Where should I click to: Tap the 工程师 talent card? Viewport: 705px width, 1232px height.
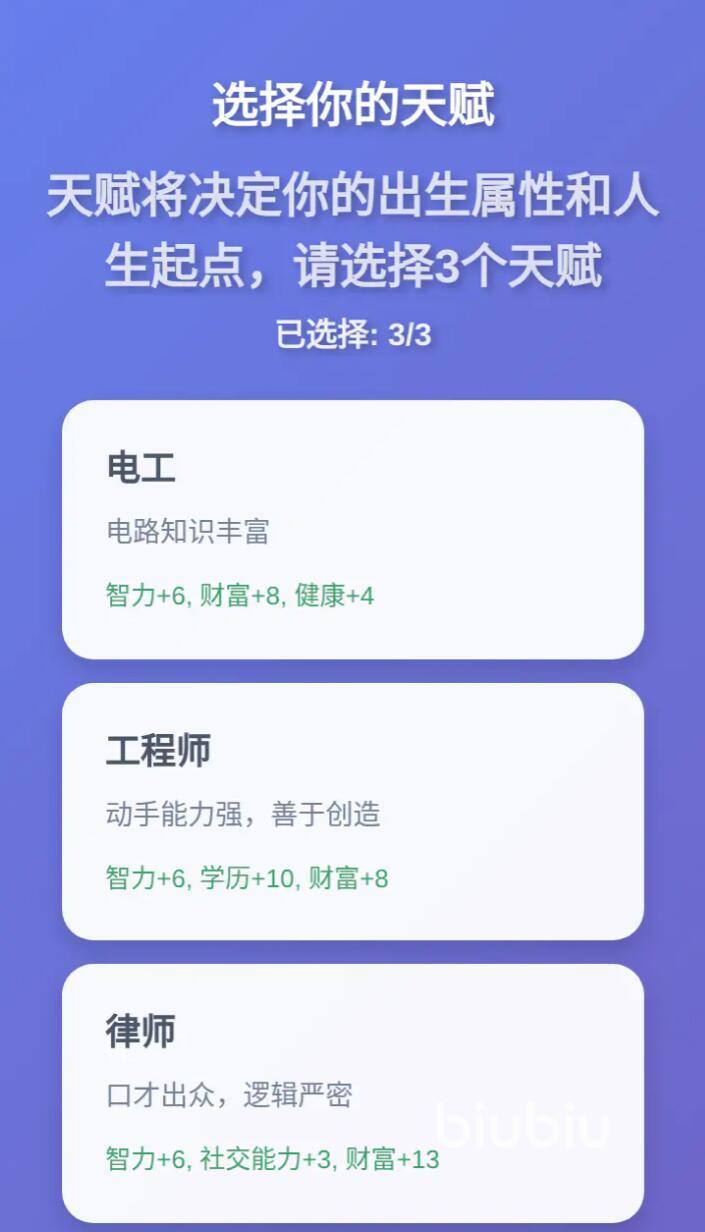[352, 811]
